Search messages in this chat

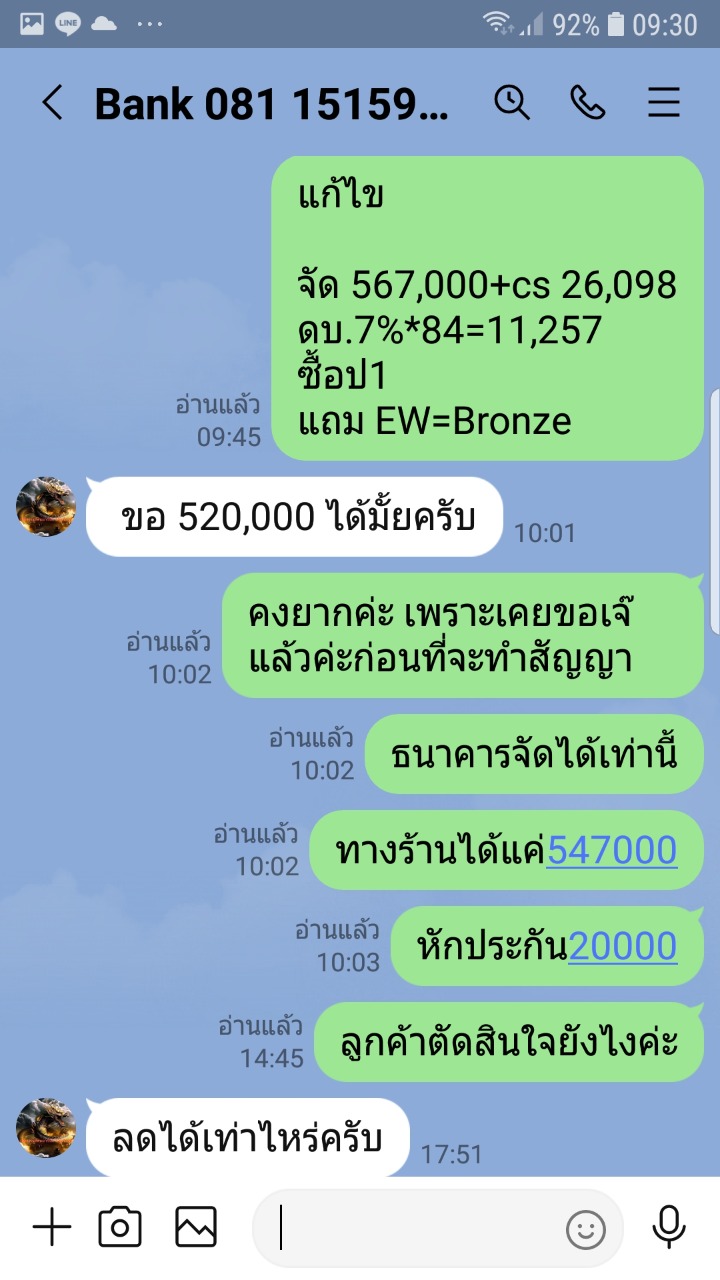512,102
